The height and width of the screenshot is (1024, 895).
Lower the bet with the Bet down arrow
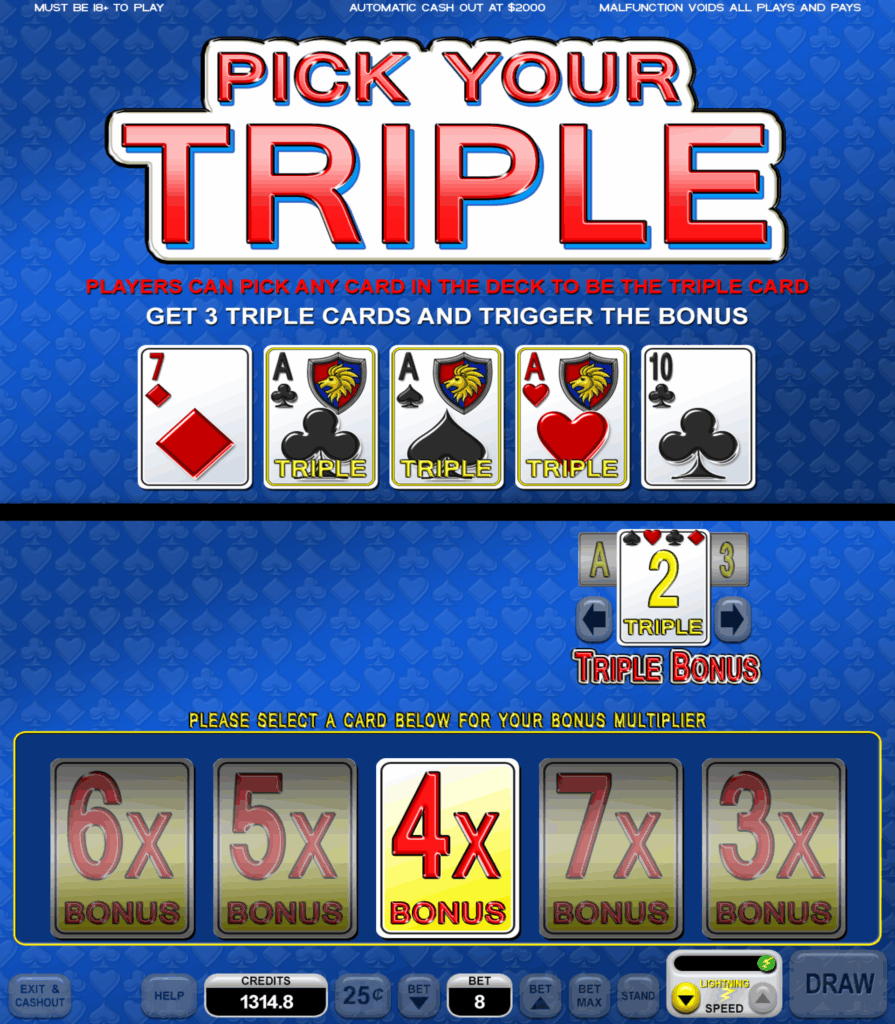click(419, 995)
